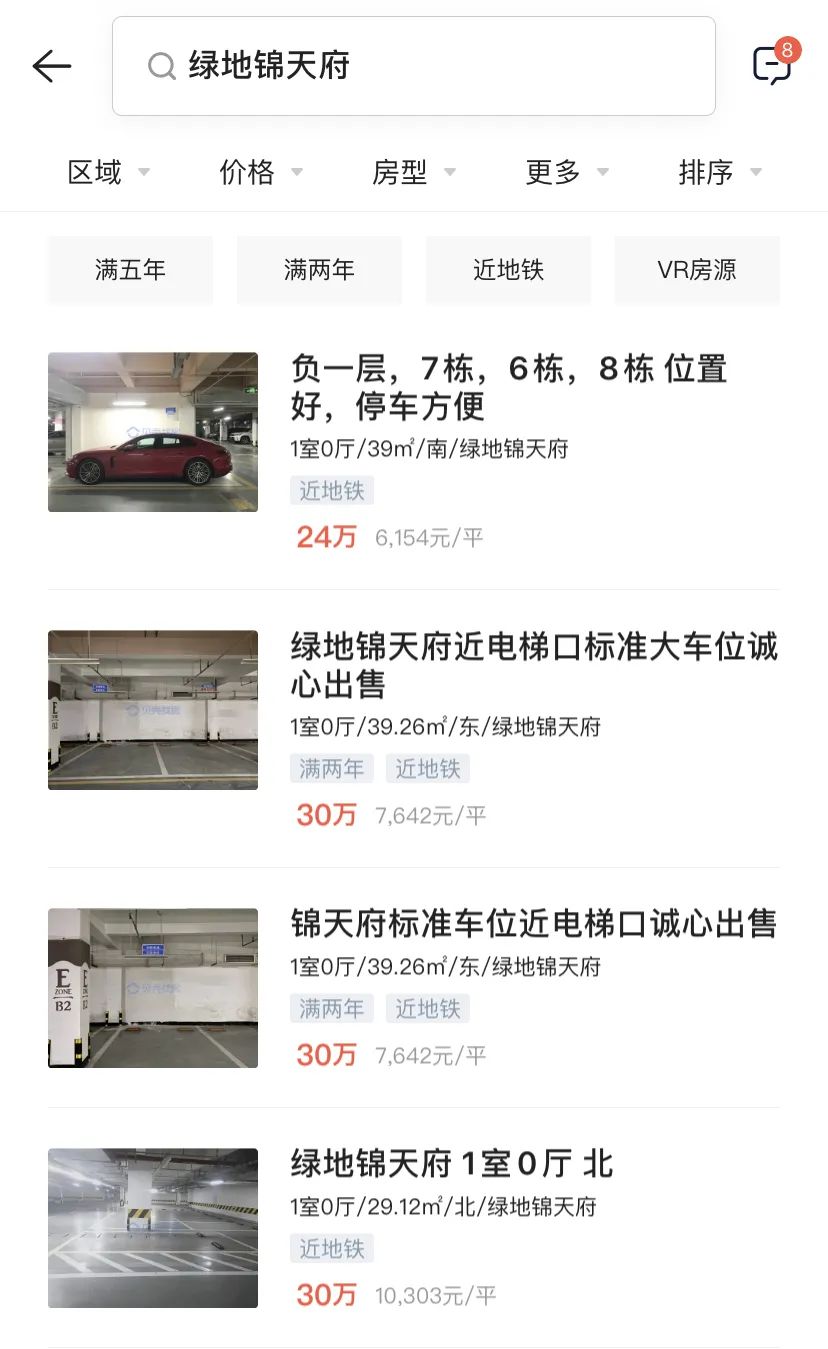This screenshot has height=1349, width=828.
Task: Select the 满五年 filter chip
Action: 130,270
